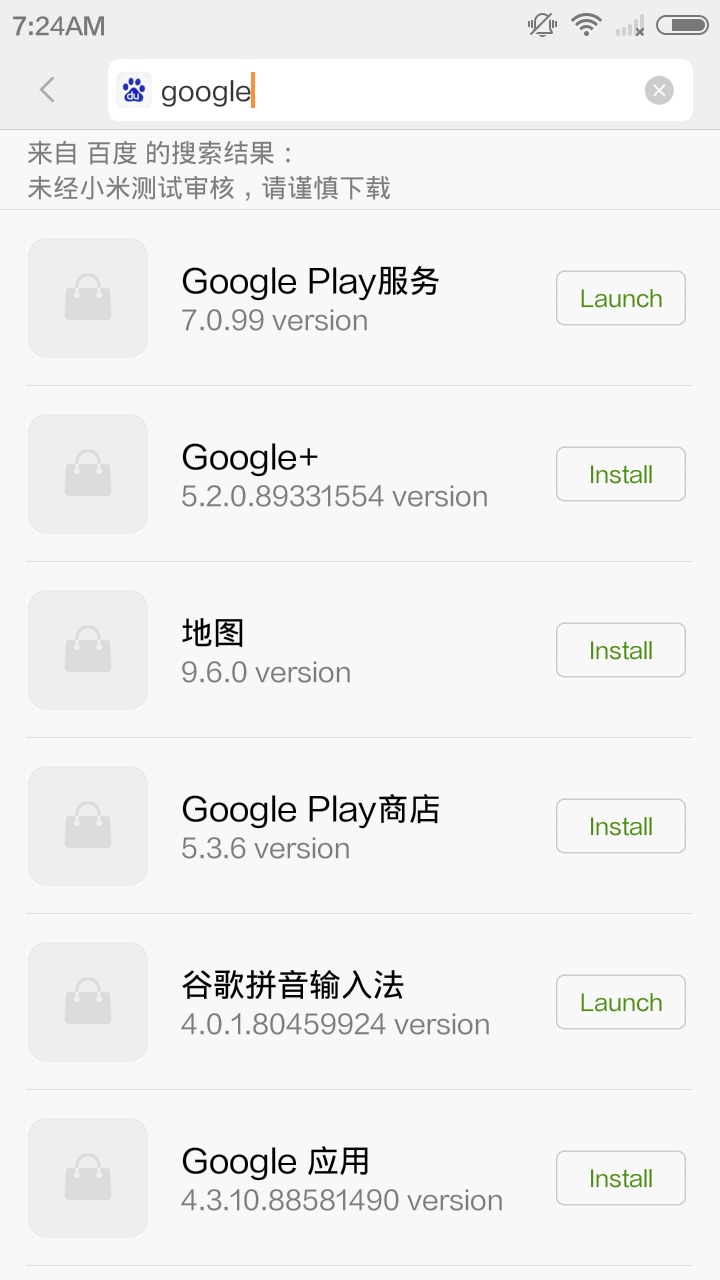The image size is (720, 1280).
Task: Tap the search field containing google
Action: click(400, 90)
